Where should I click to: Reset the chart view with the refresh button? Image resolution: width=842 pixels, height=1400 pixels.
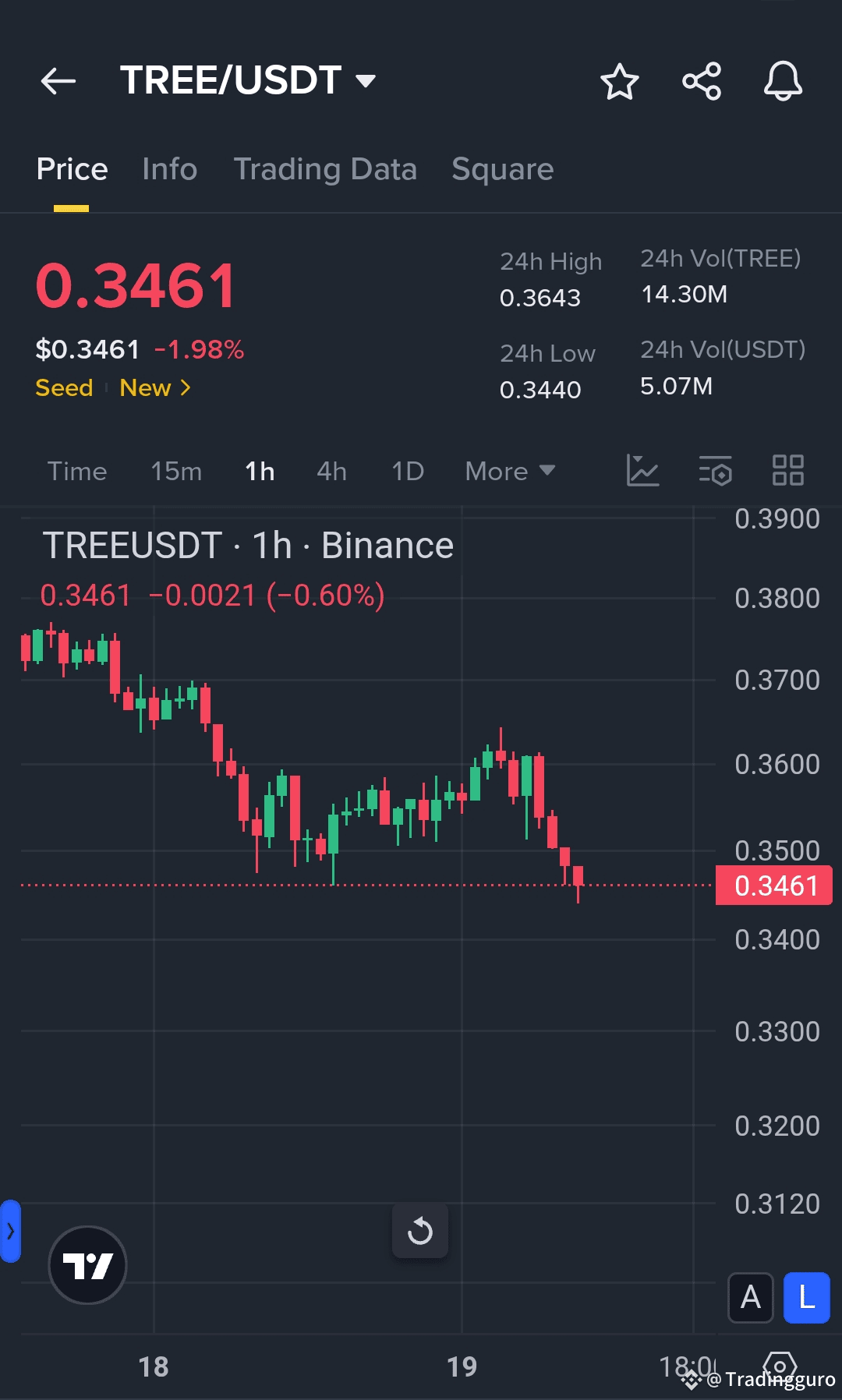[x=420, y=1231]
